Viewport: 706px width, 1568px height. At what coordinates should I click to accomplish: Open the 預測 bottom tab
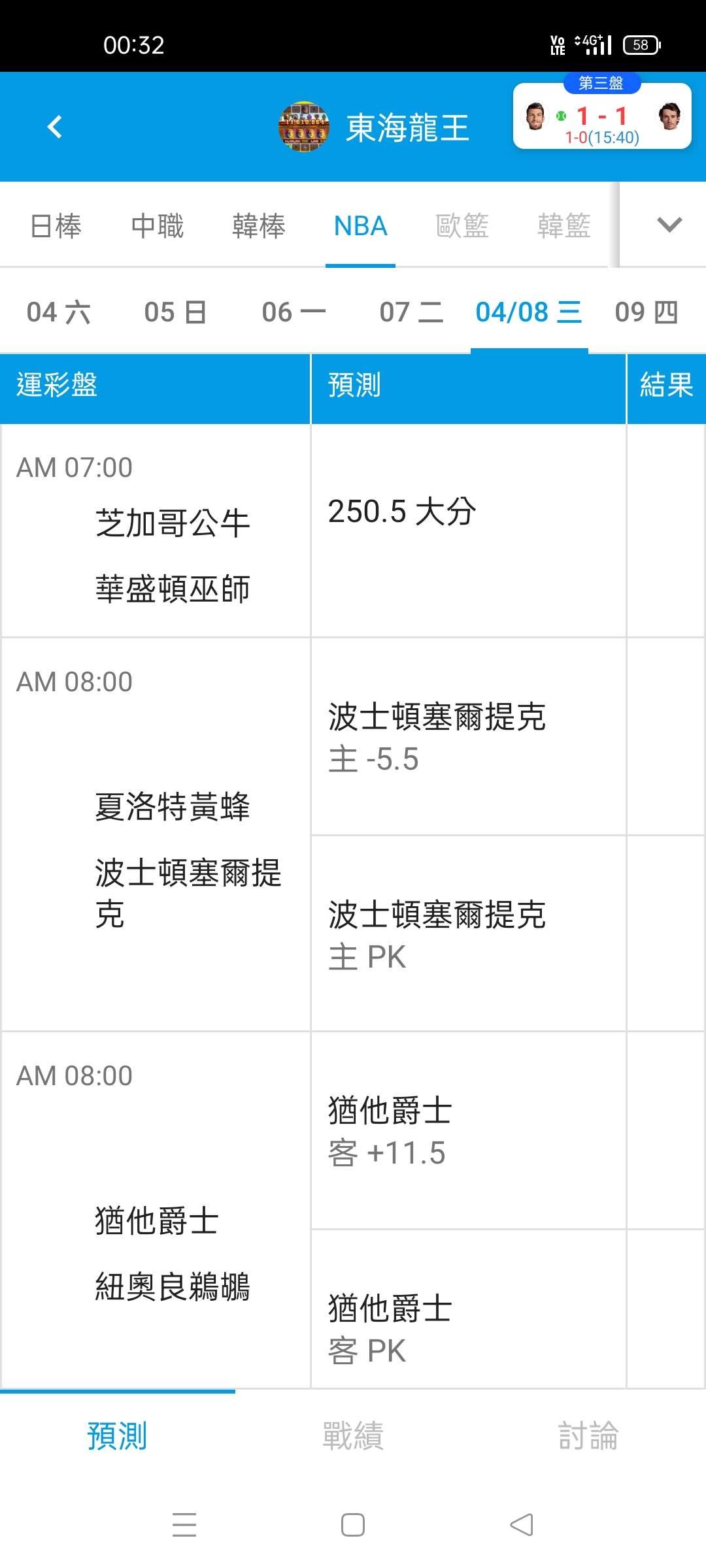(118, 1436)
